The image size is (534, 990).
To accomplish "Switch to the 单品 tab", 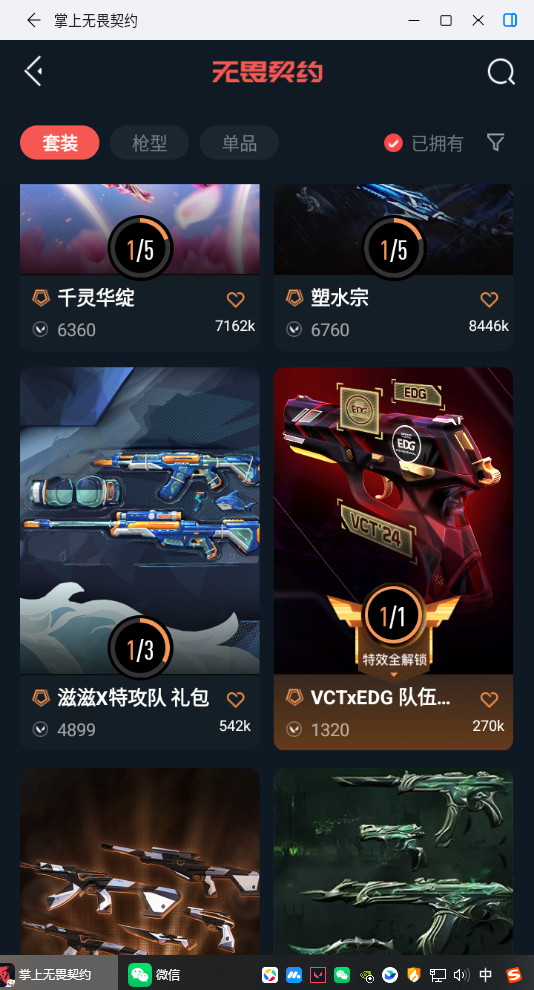I will (x=239, y=143).
